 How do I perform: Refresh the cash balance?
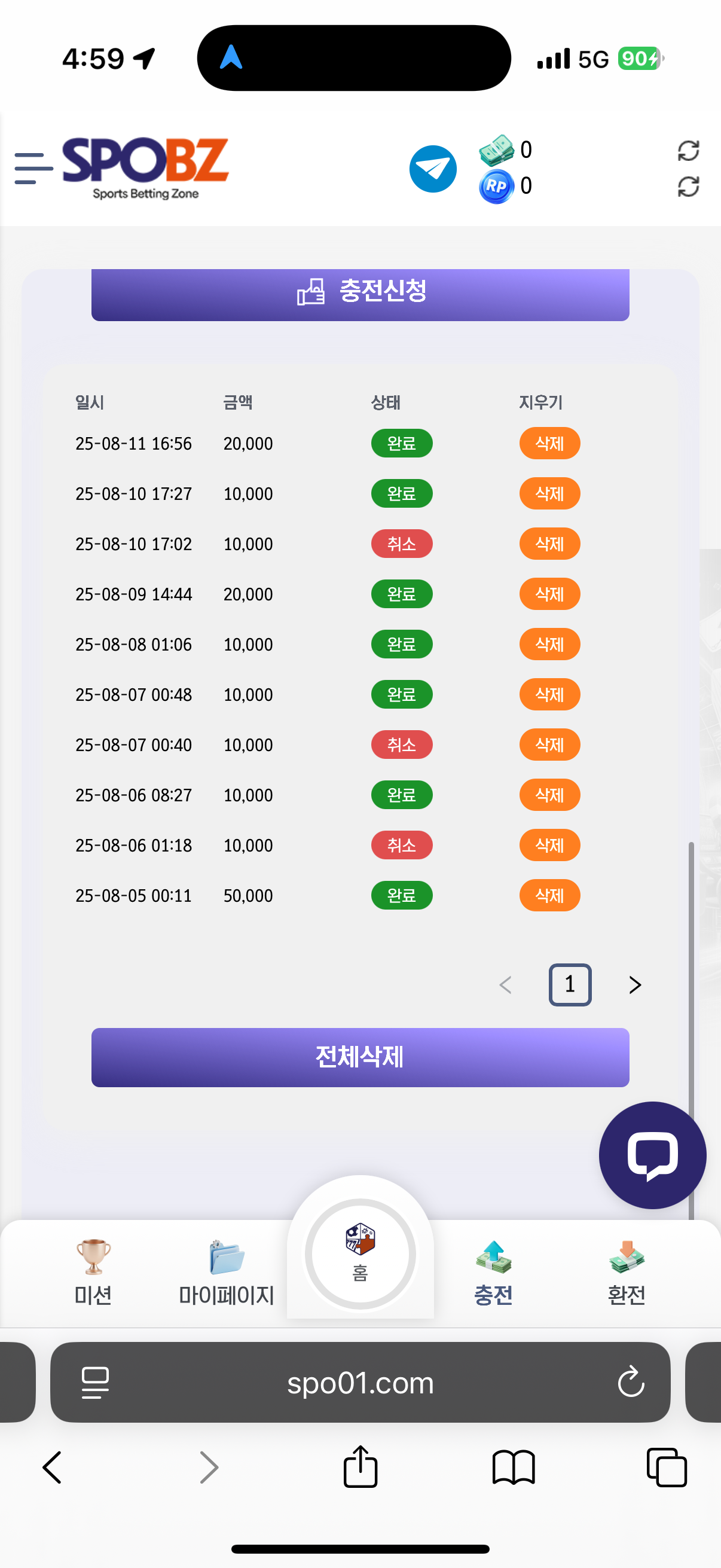pos(688,150)
